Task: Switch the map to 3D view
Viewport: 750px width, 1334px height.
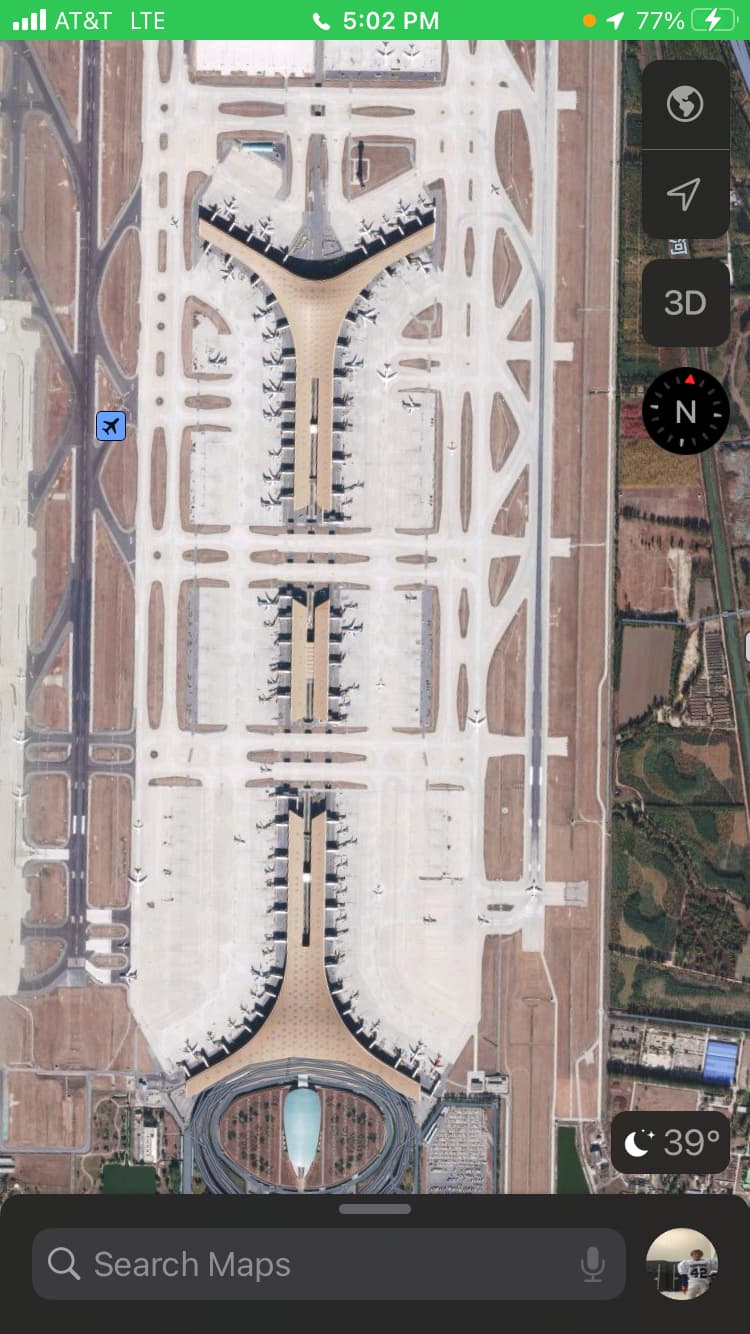Action: 685,303
